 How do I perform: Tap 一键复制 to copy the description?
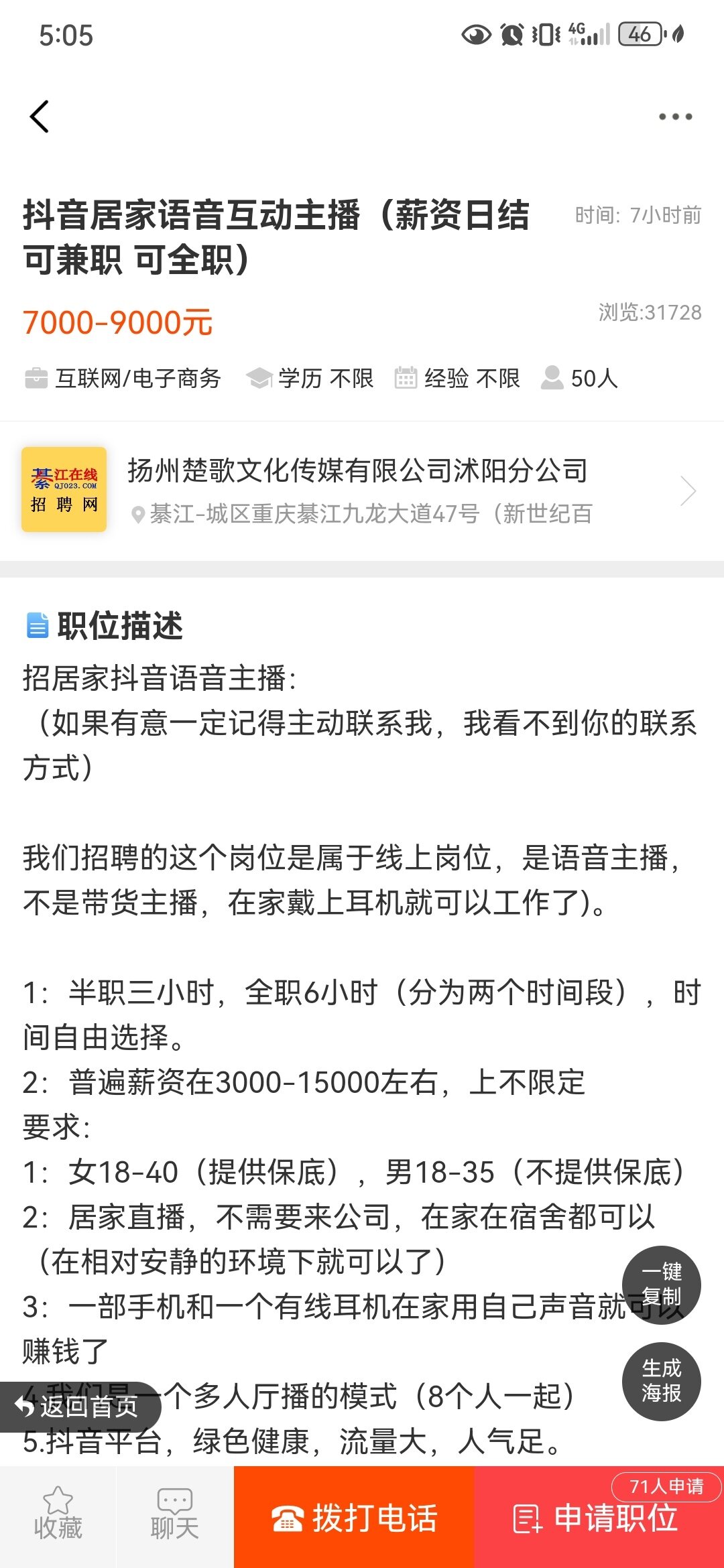click(662, 1285)
